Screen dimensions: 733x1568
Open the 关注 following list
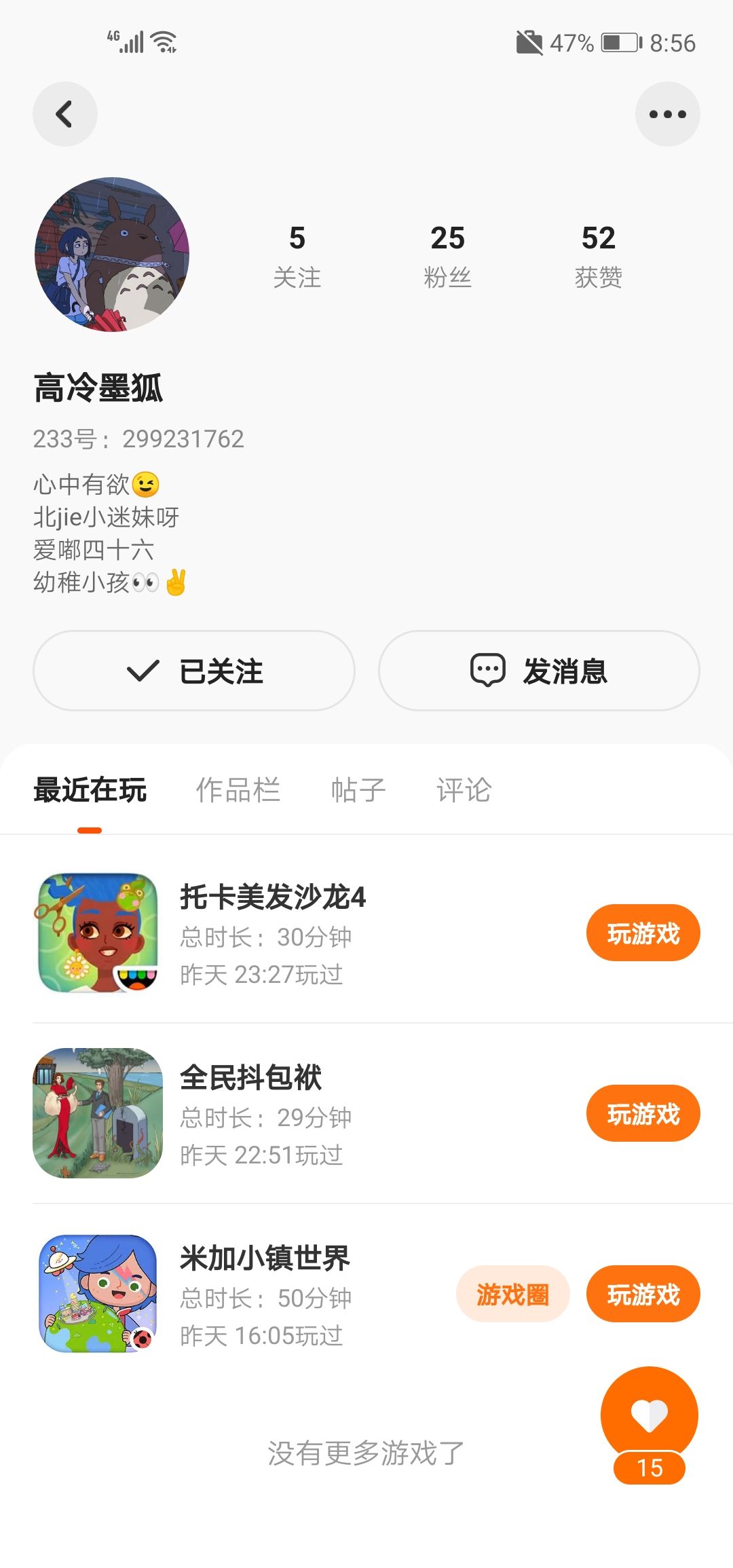[297, 257]
